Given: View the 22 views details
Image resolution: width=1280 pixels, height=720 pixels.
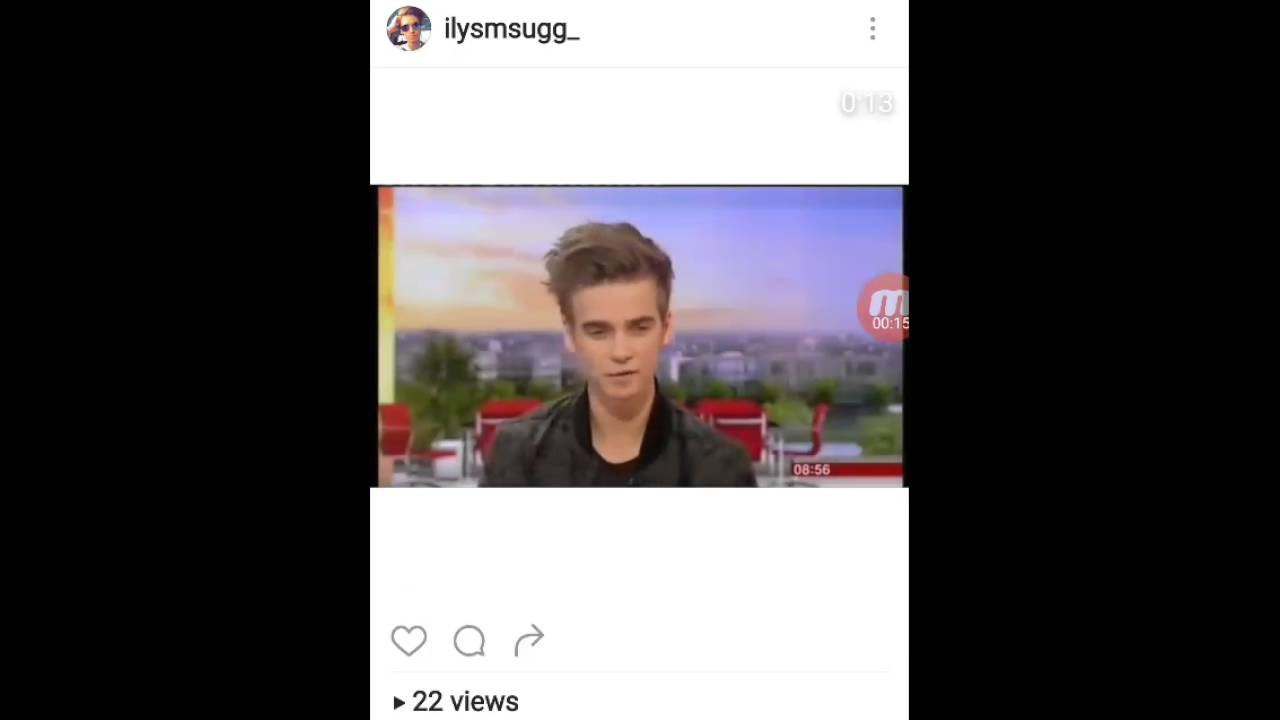Looking at the screenshot, I should coord(456,702).
